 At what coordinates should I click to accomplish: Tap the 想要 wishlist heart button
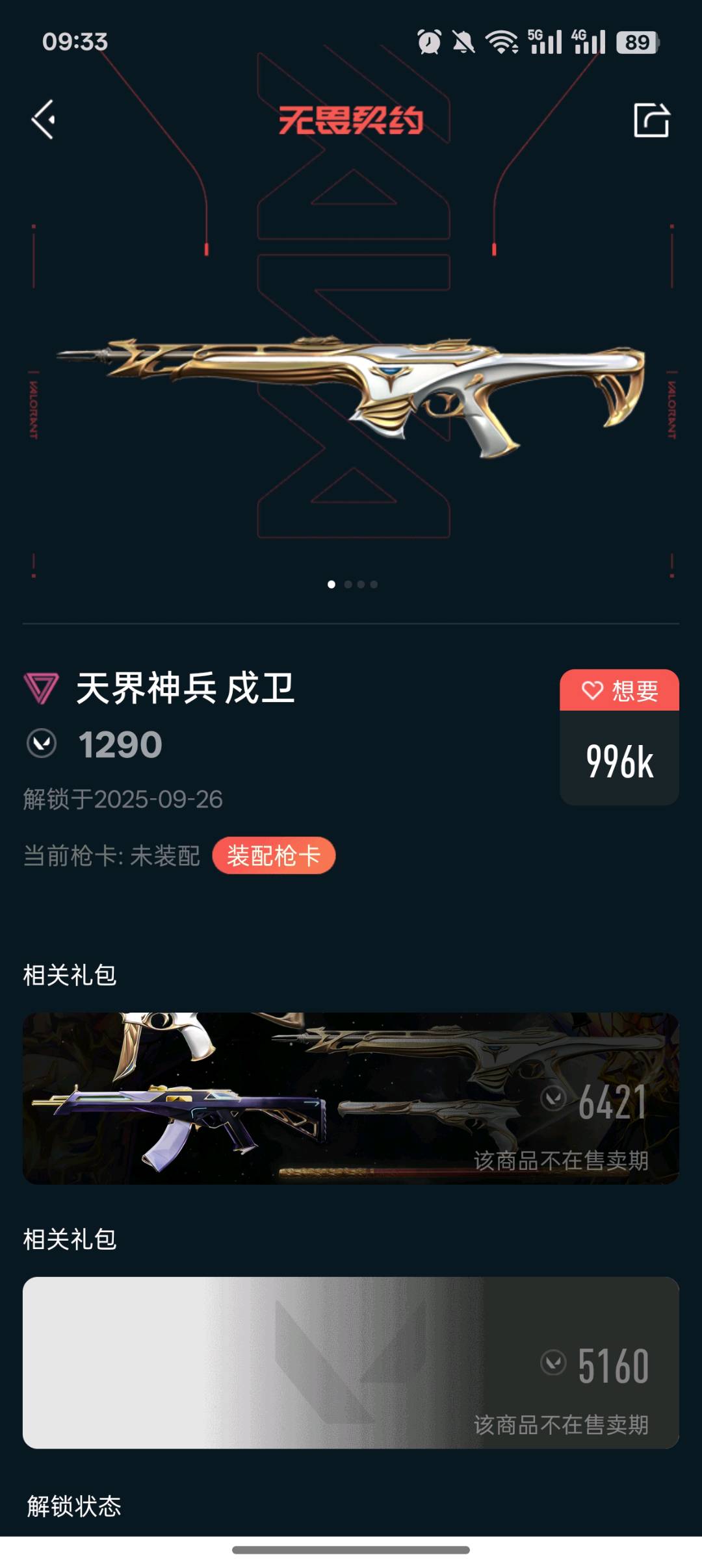pos(619,690)
